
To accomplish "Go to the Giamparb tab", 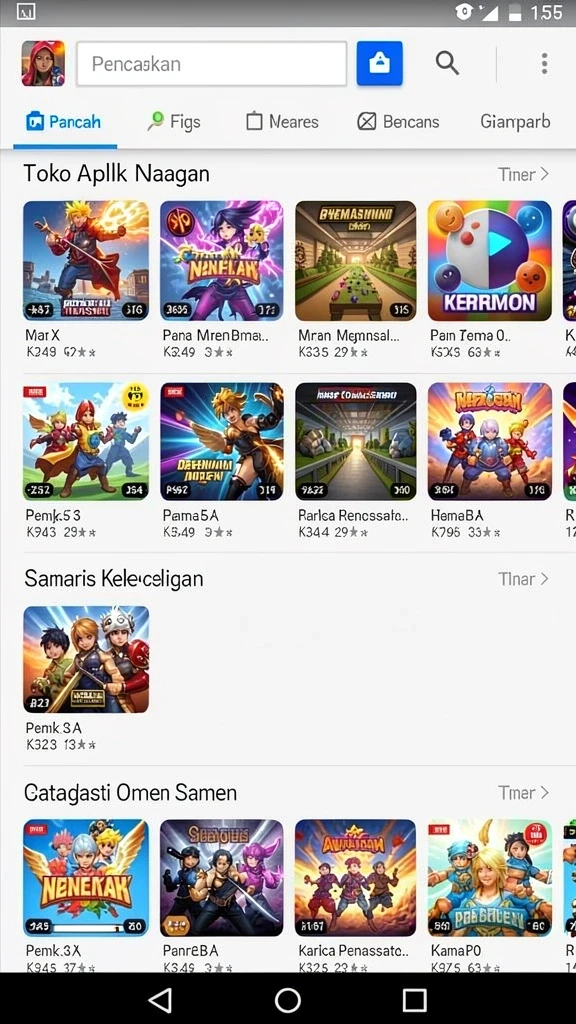I will coord(515,121).
